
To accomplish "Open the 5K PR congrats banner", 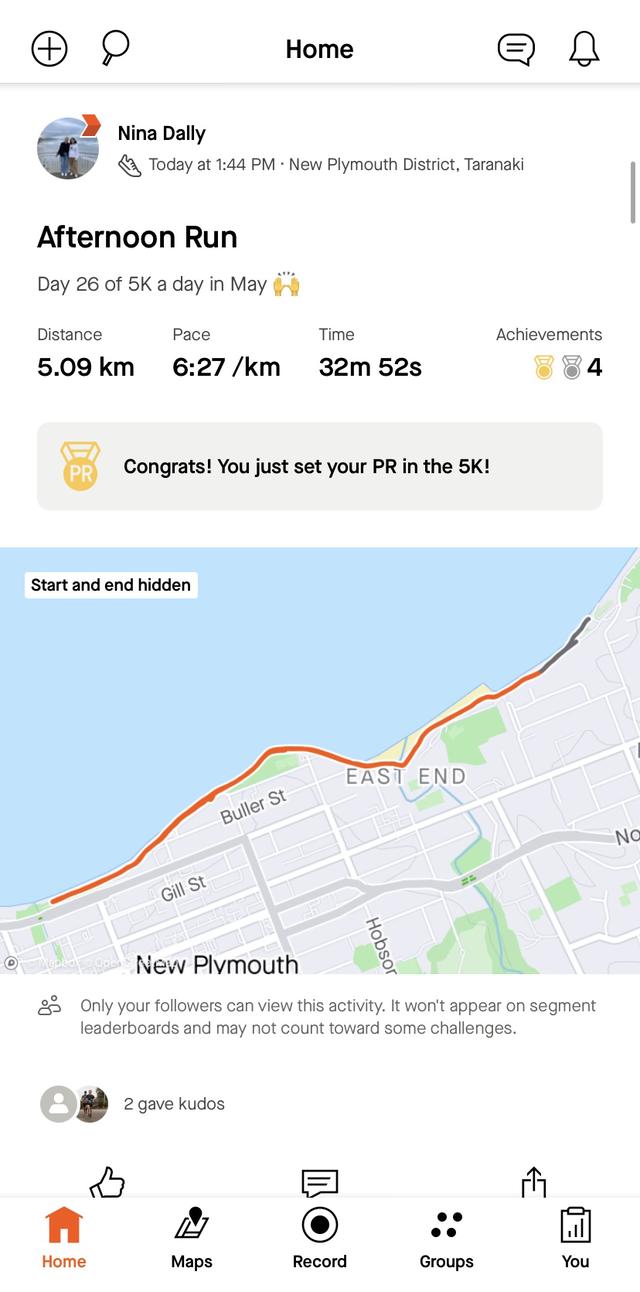I will 320,466.
